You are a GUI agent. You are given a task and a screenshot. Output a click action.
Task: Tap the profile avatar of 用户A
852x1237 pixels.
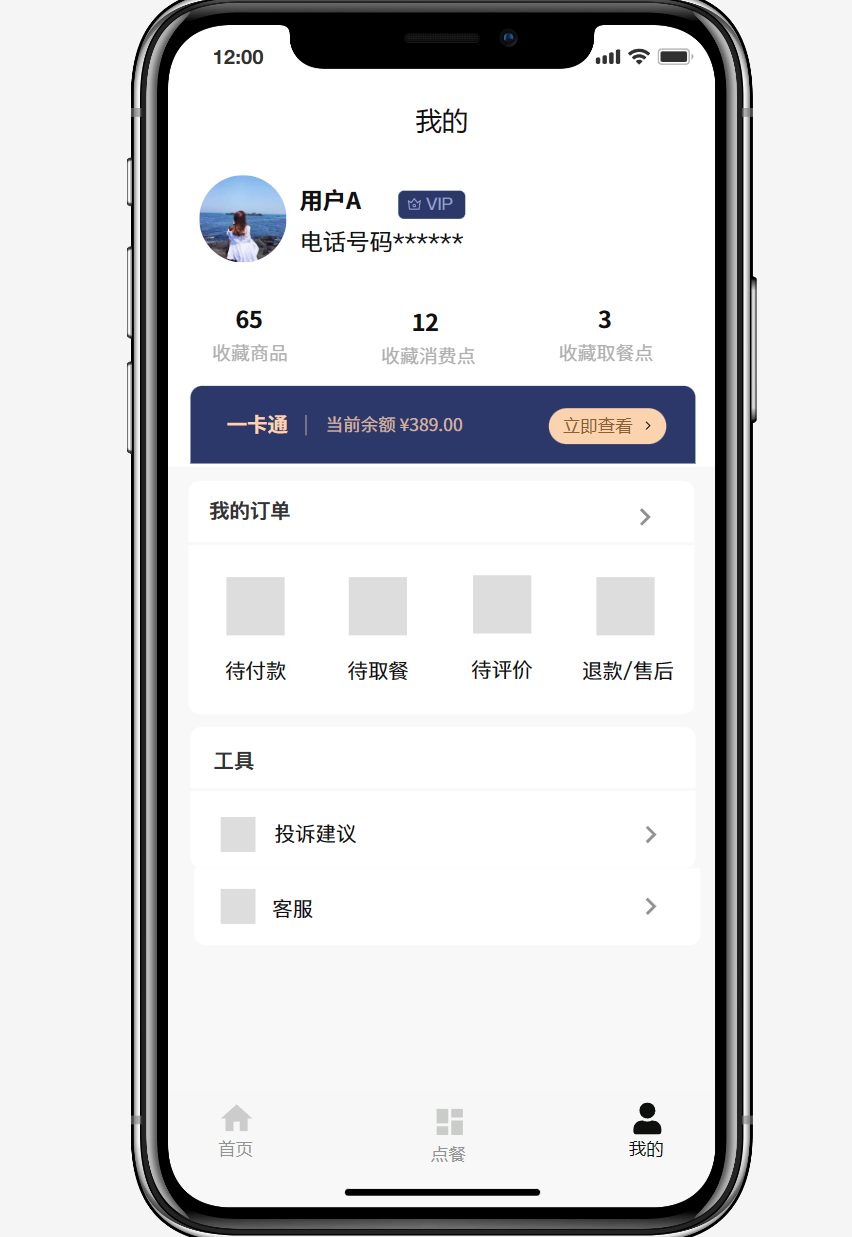click(x=243, y=219)
